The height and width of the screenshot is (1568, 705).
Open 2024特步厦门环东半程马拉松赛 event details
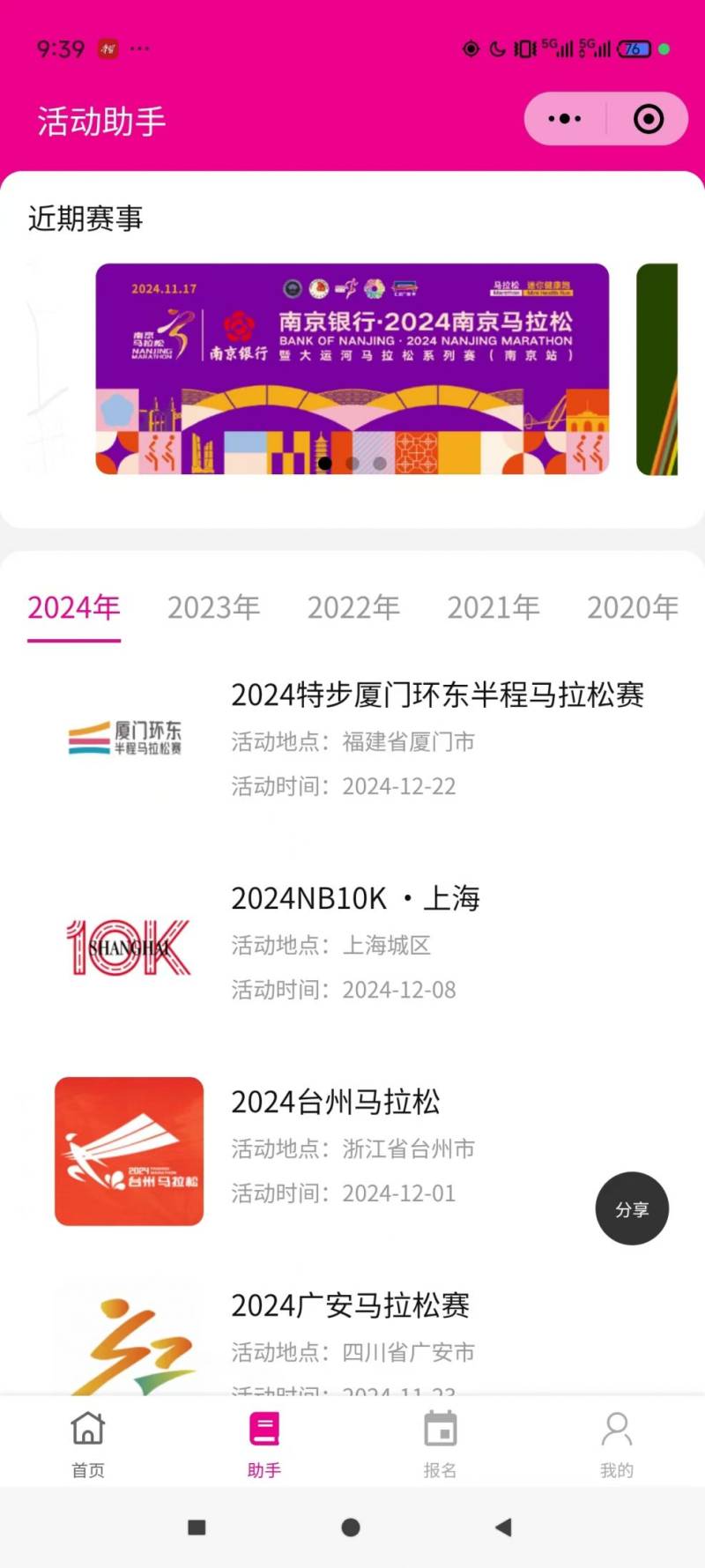(x=438, y=695)
